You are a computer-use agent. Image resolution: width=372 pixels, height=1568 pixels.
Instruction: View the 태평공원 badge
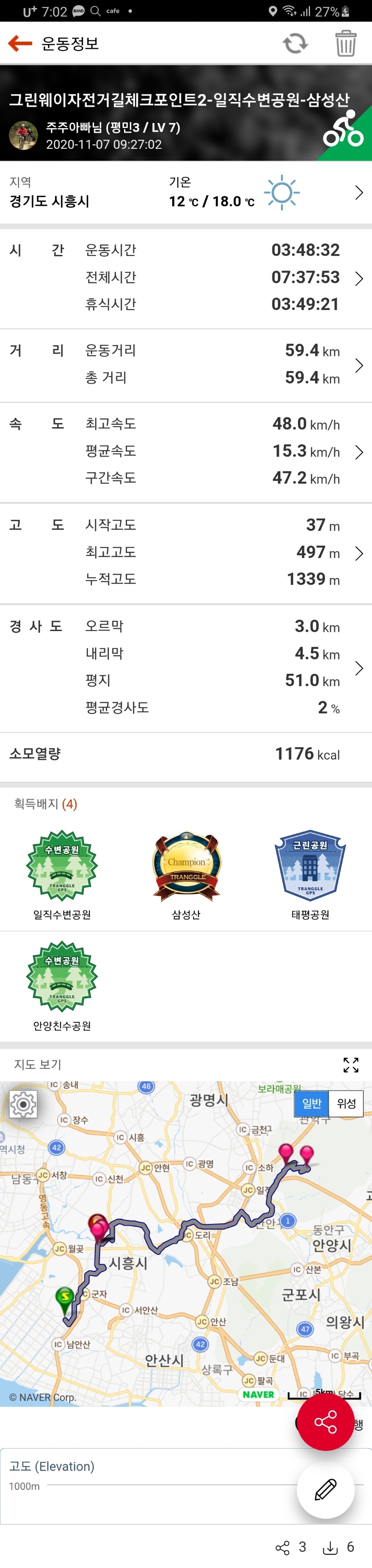pyautogui.click(x=310, y=866)
